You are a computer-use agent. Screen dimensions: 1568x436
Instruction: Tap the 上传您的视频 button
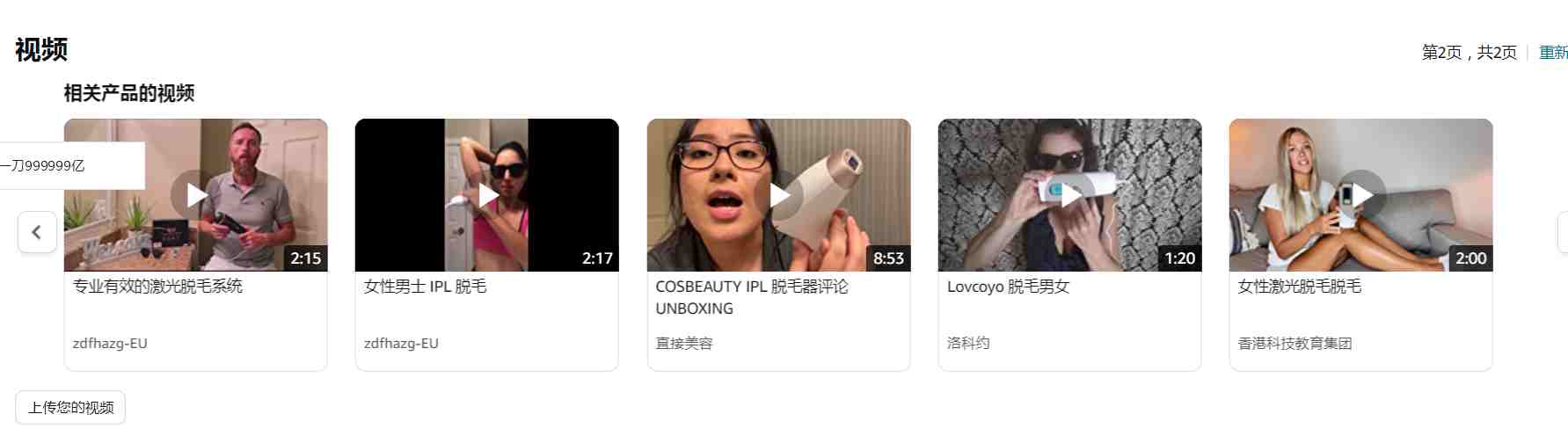pos(70,407)
